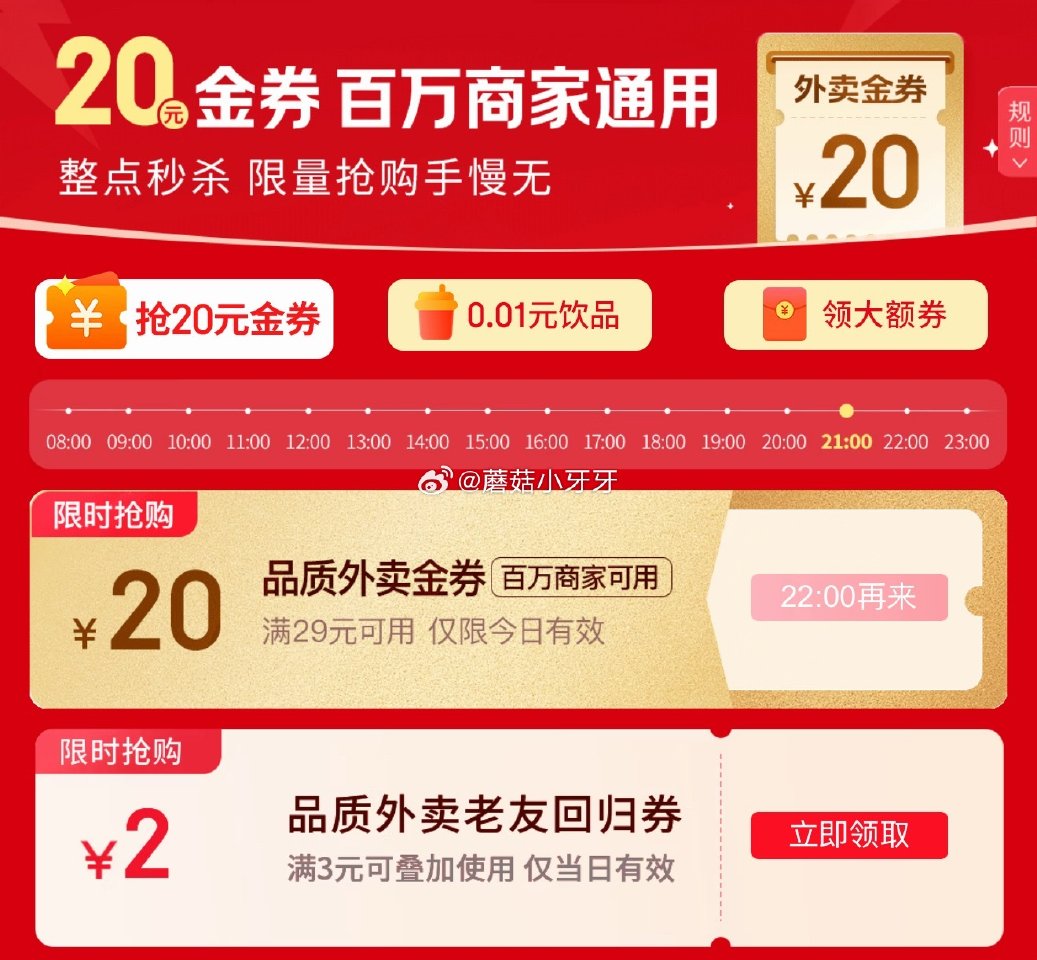Tap the 22:00再来 button on the ¥20 coupon
The image size is (1037, 960).
point(848,598)
